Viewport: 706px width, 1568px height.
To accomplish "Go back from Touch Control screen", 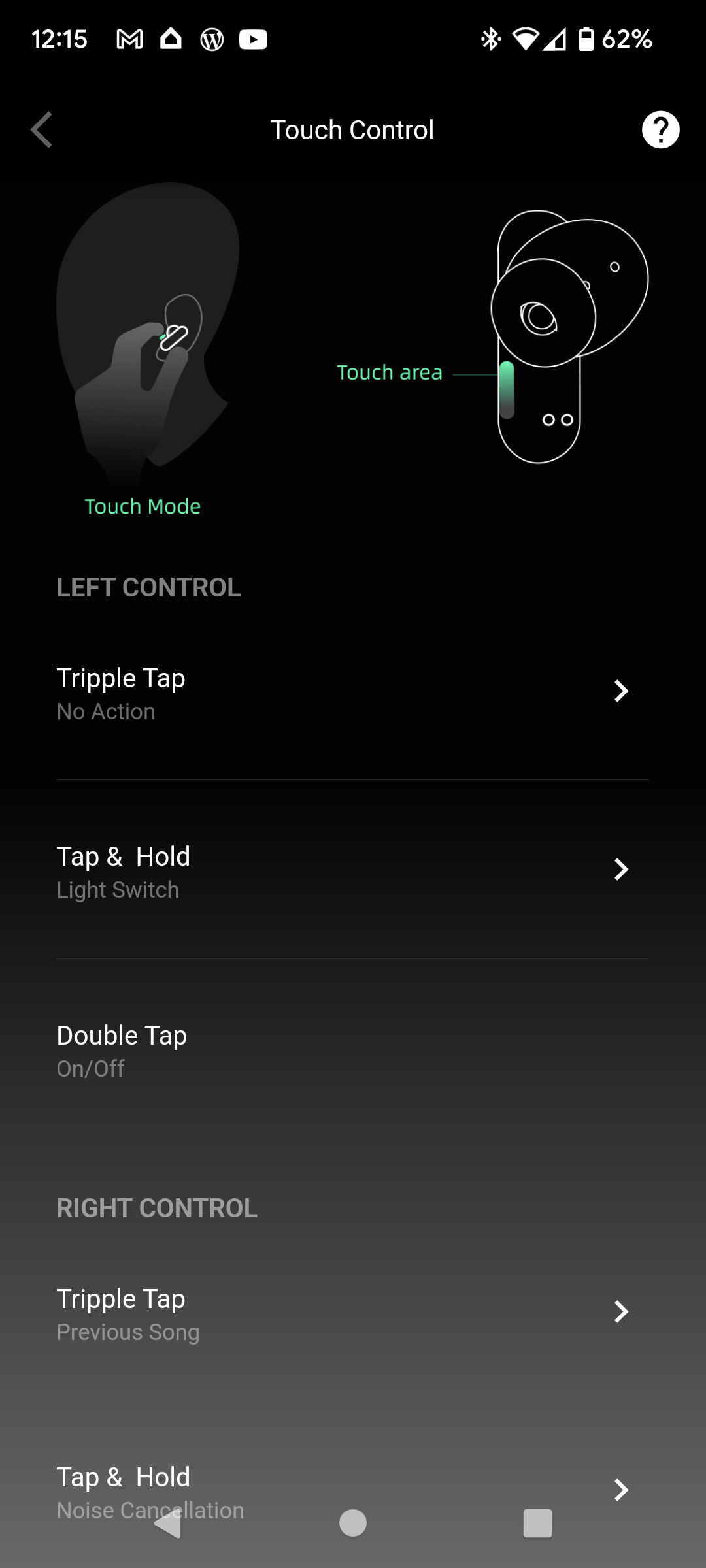I will point(42,130).
